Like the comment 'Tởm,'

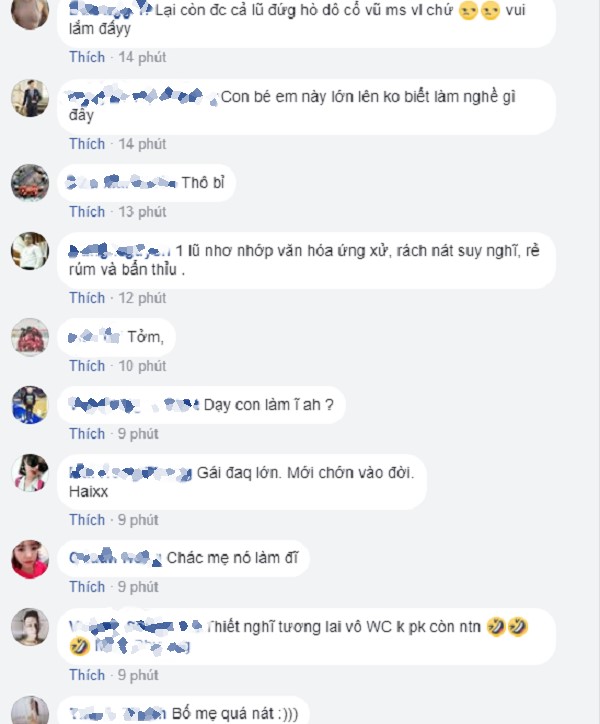pos(87,366)
